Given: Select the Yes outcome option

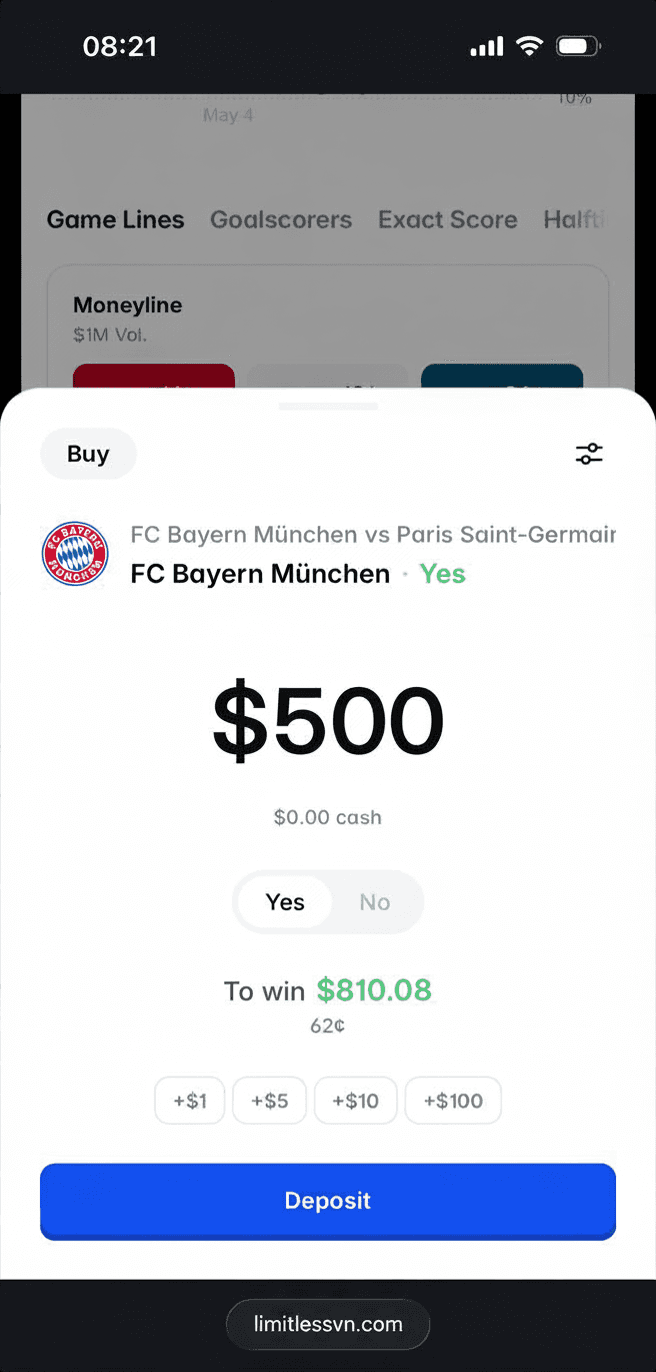Looking at the screenshot, I should click(285, 902).
